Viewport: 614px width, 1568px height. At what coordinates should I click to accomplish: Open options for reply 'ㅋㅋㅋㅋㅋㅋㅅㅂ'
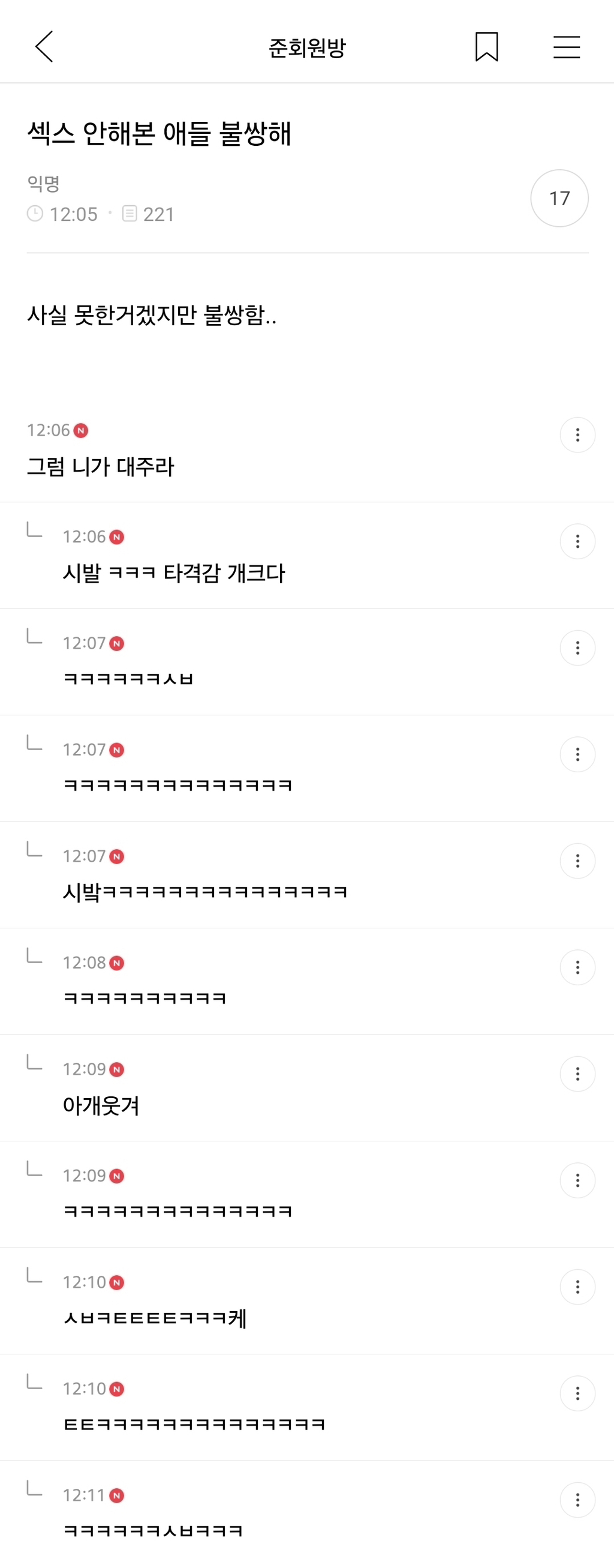point(577,647)
